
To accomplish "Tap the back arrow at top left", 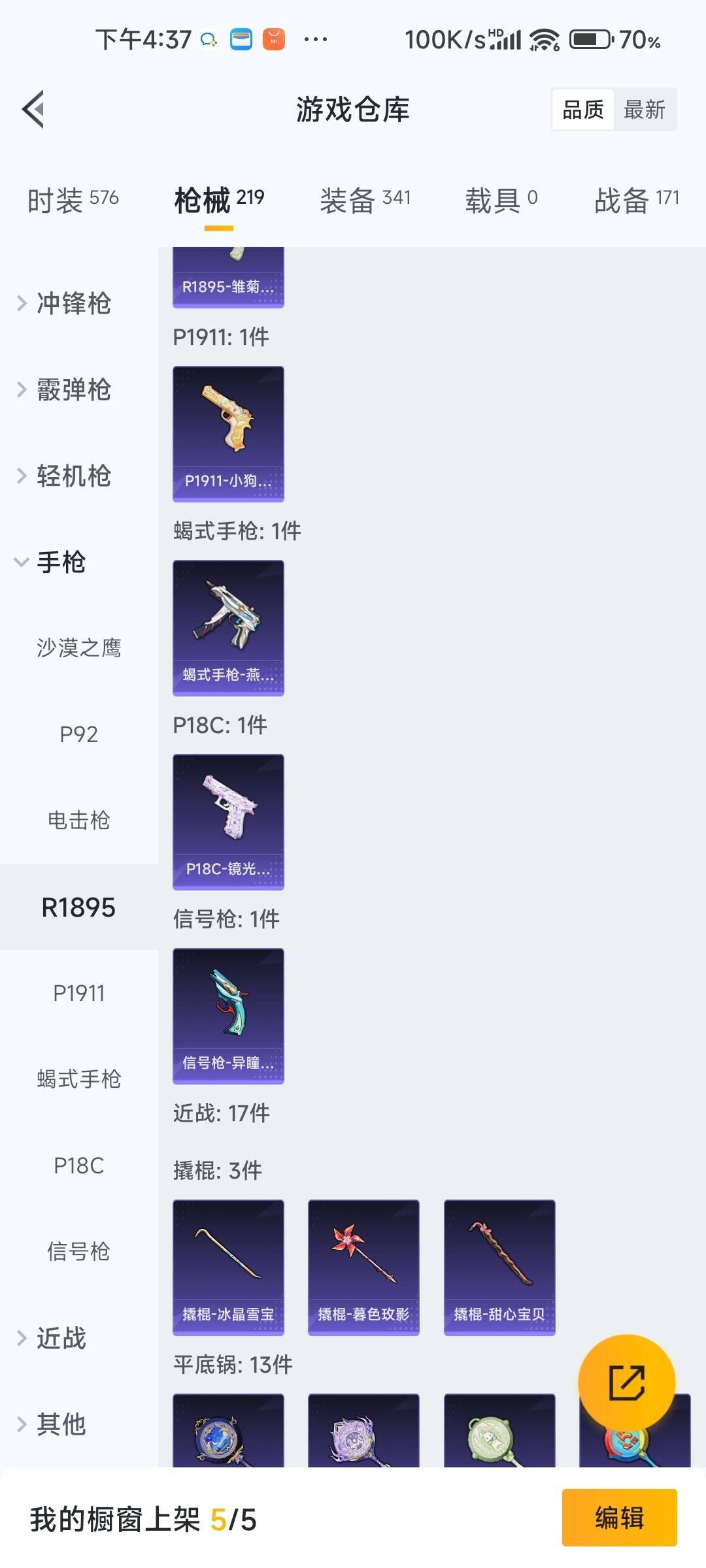I will coord(32,109).
